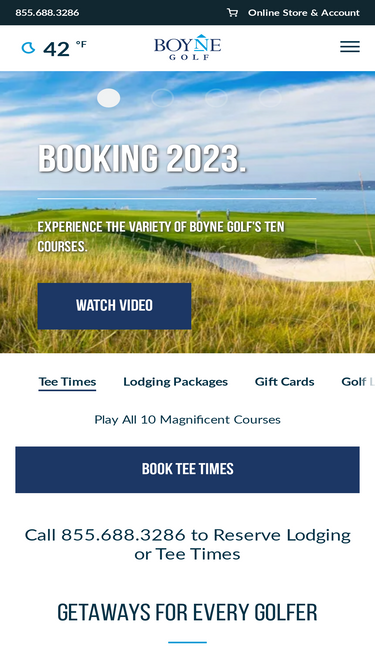Watch the video
Viewport: 375px width, 667px height.
point(114,306)
